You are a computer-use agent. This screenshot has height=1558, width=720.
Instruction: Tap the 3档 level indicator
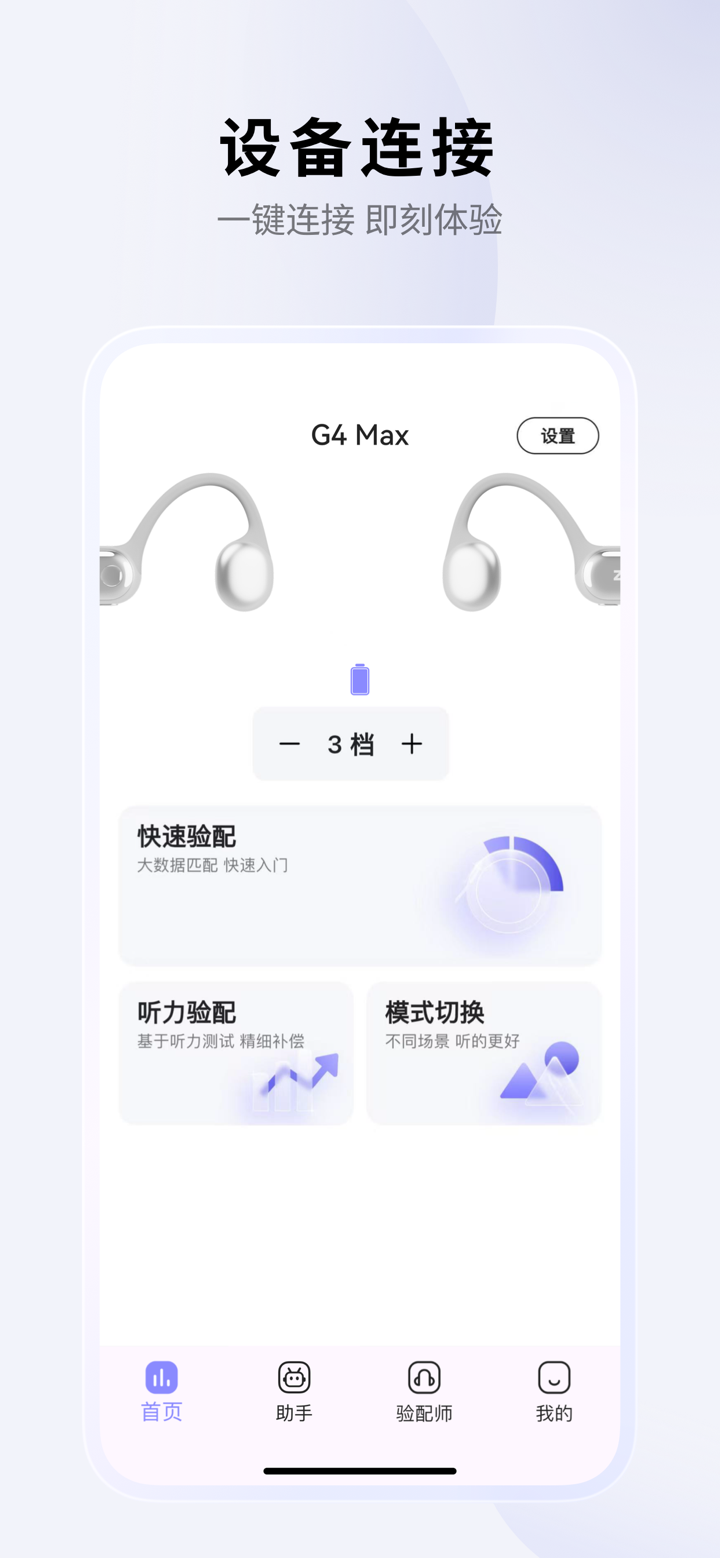point(351,743)
